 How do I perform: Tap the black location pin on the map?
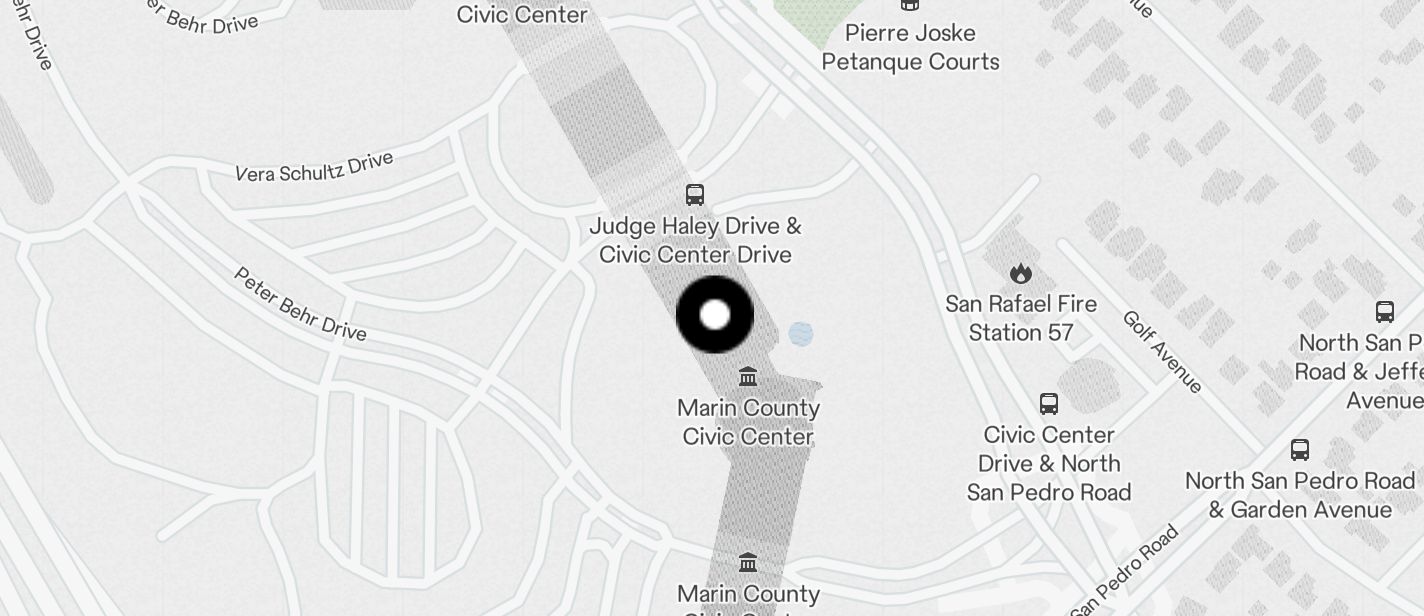[x=715, y=315]
